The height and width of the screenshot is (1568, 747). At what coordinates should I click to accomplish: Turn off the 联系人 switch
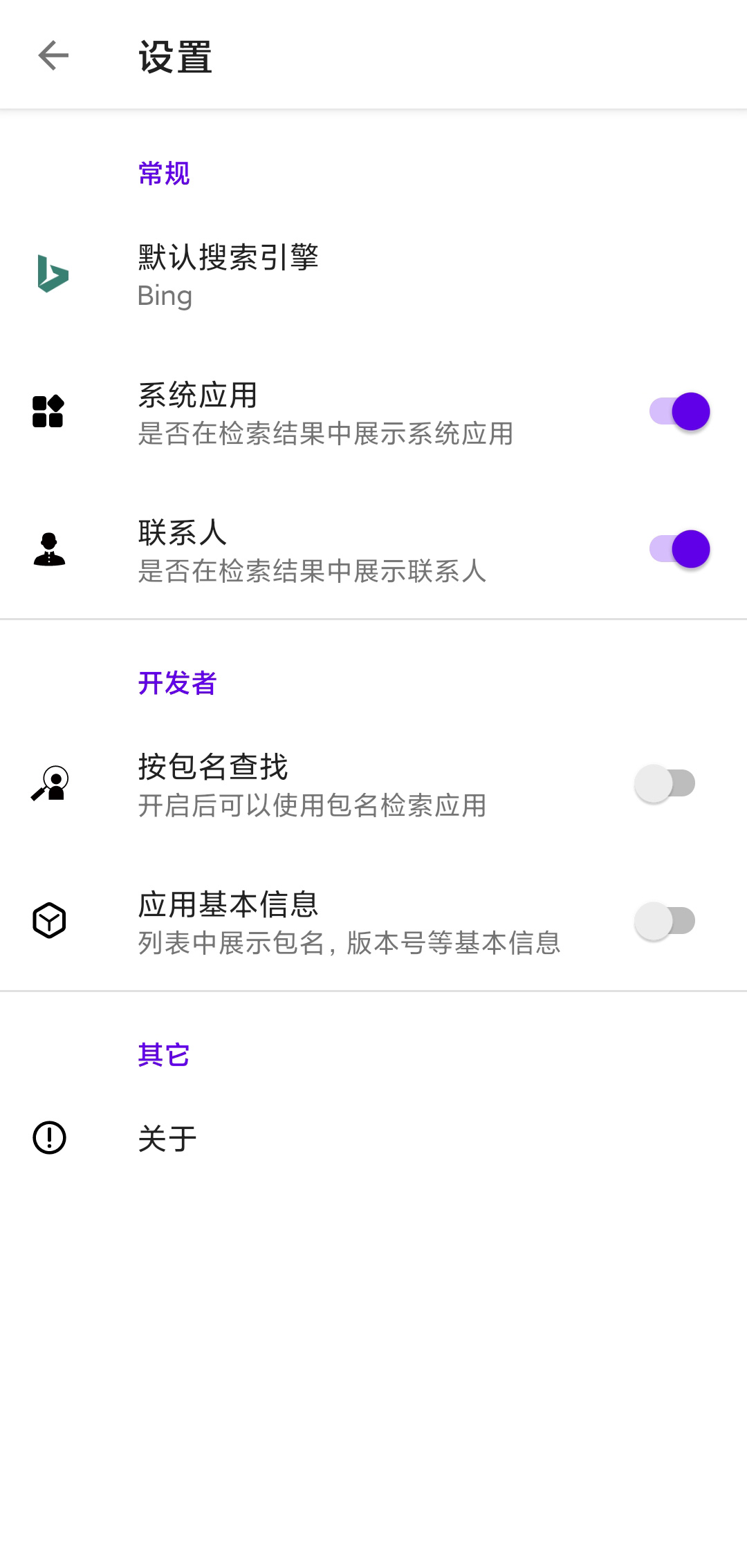coord(678,550)
